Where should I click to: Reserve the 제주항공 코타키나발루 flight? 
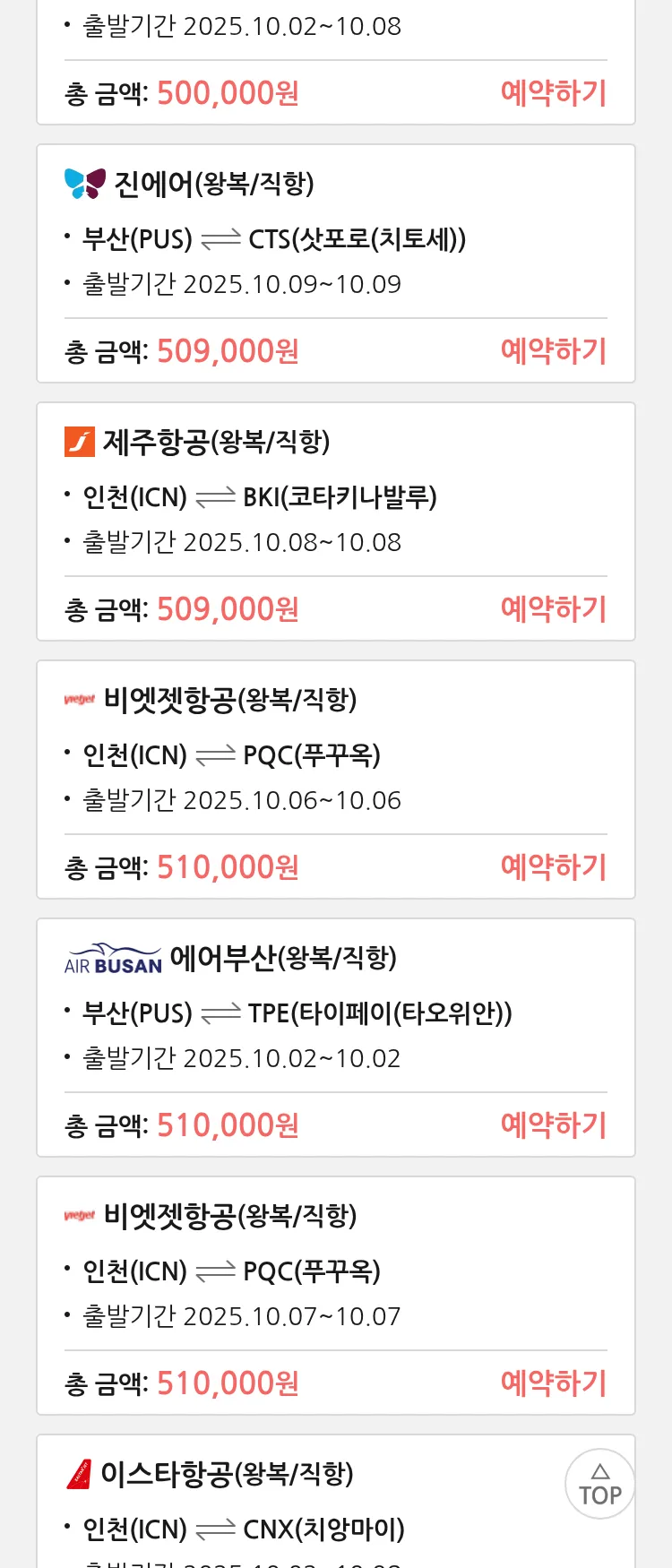tap(553, 609)
